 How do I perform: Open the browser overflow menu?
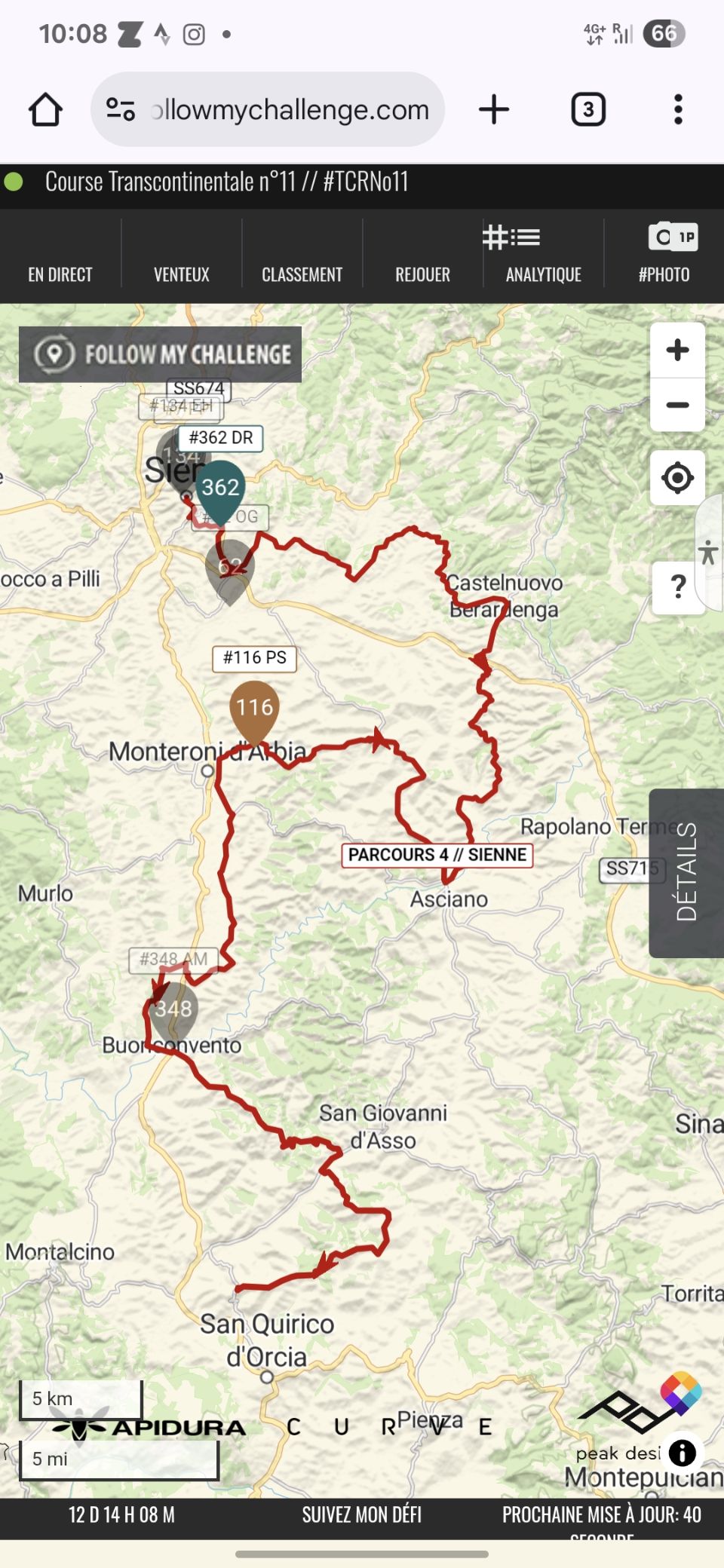coord(678,110)
